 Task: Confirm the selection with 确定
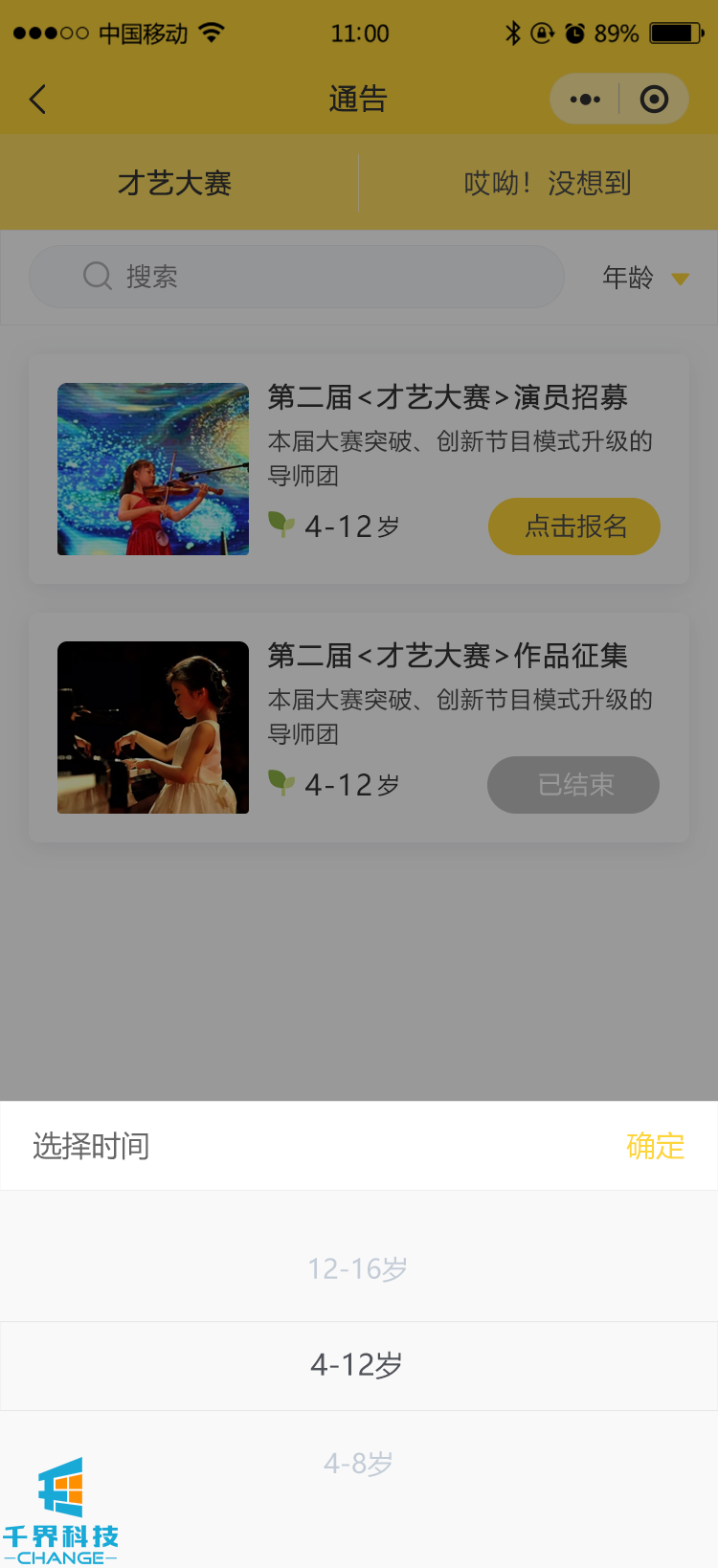coord(655,1146)
